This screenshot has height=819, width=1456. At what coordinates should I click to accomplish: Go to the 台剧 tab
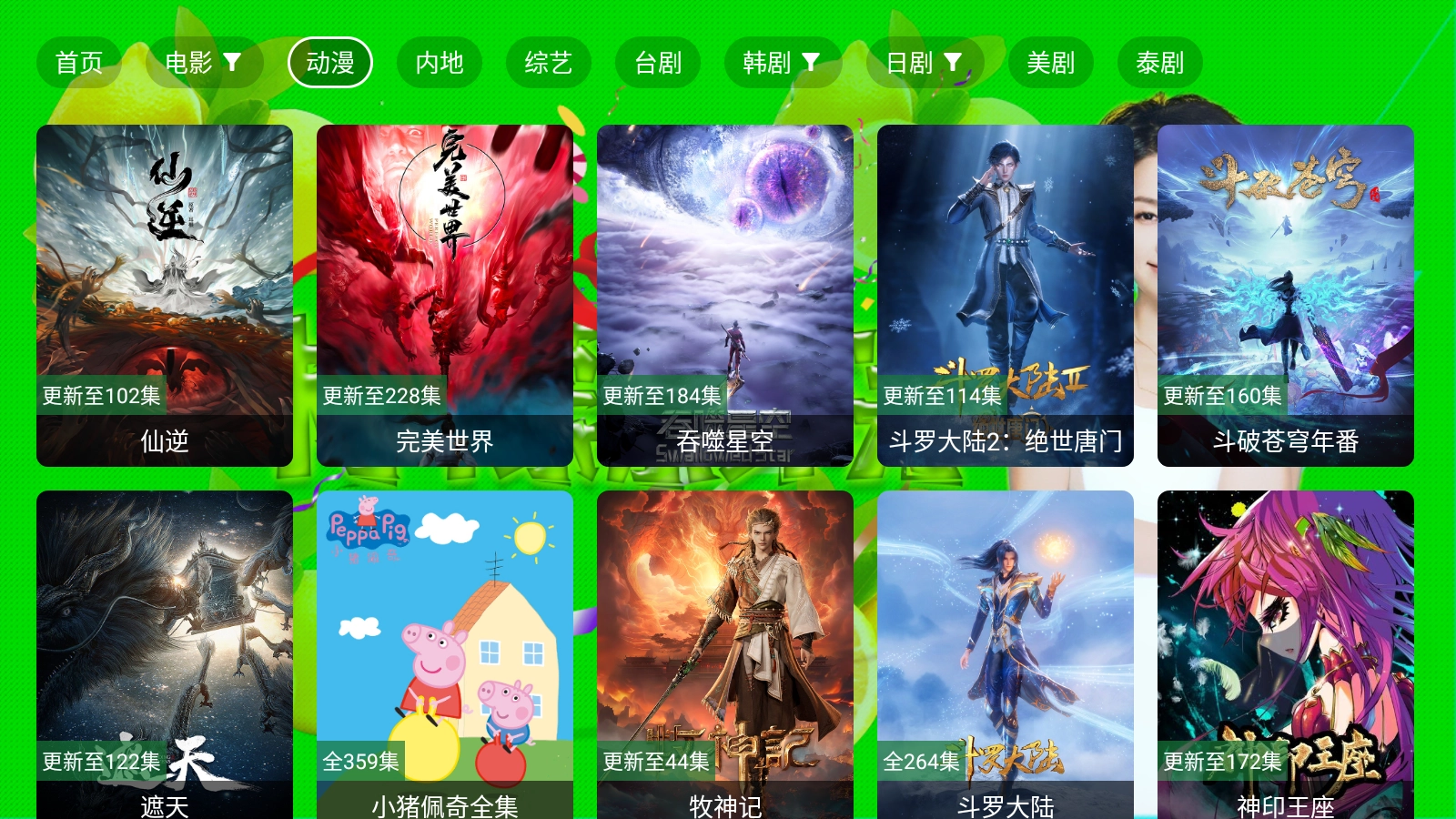click(x=658, y=63)
